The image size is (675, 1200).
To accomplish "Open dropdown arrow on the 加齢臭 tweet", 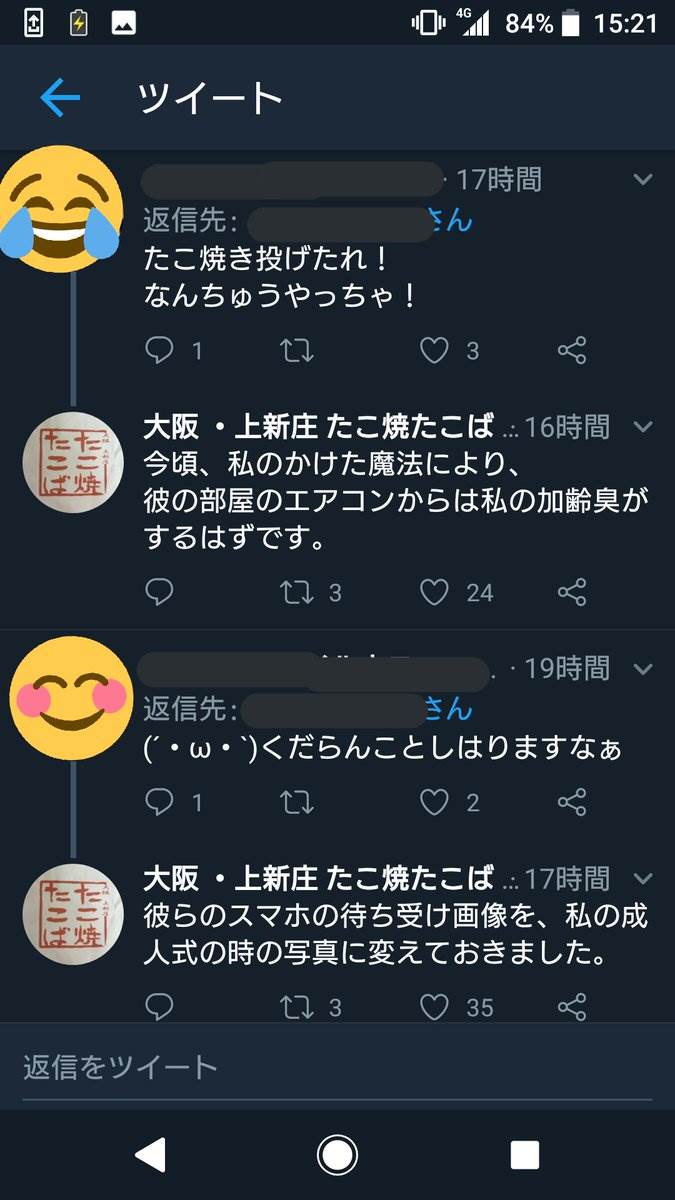I will (x=643, y=428).
